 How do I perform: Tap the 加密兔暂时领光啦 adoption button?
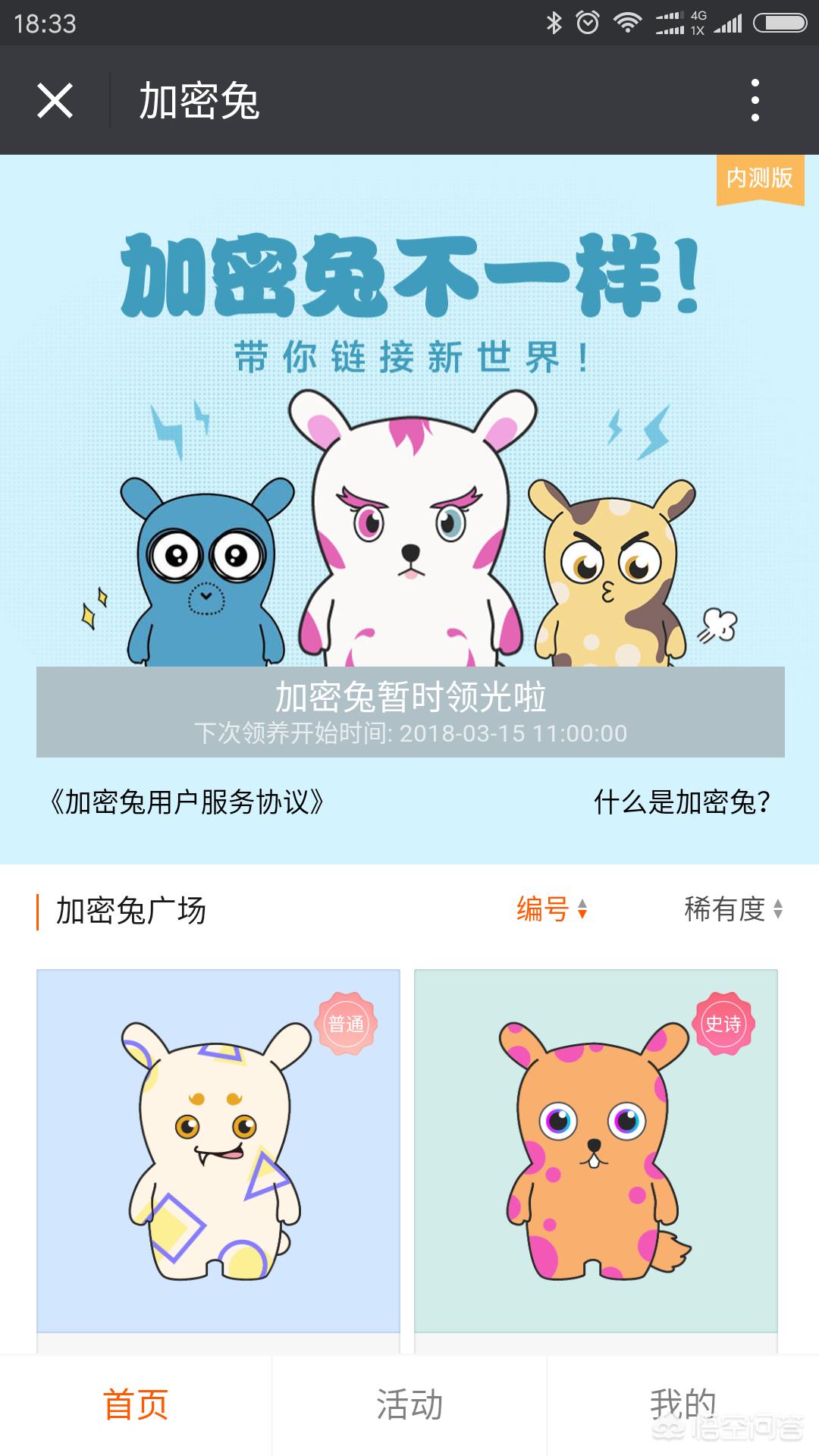(410, 711)
